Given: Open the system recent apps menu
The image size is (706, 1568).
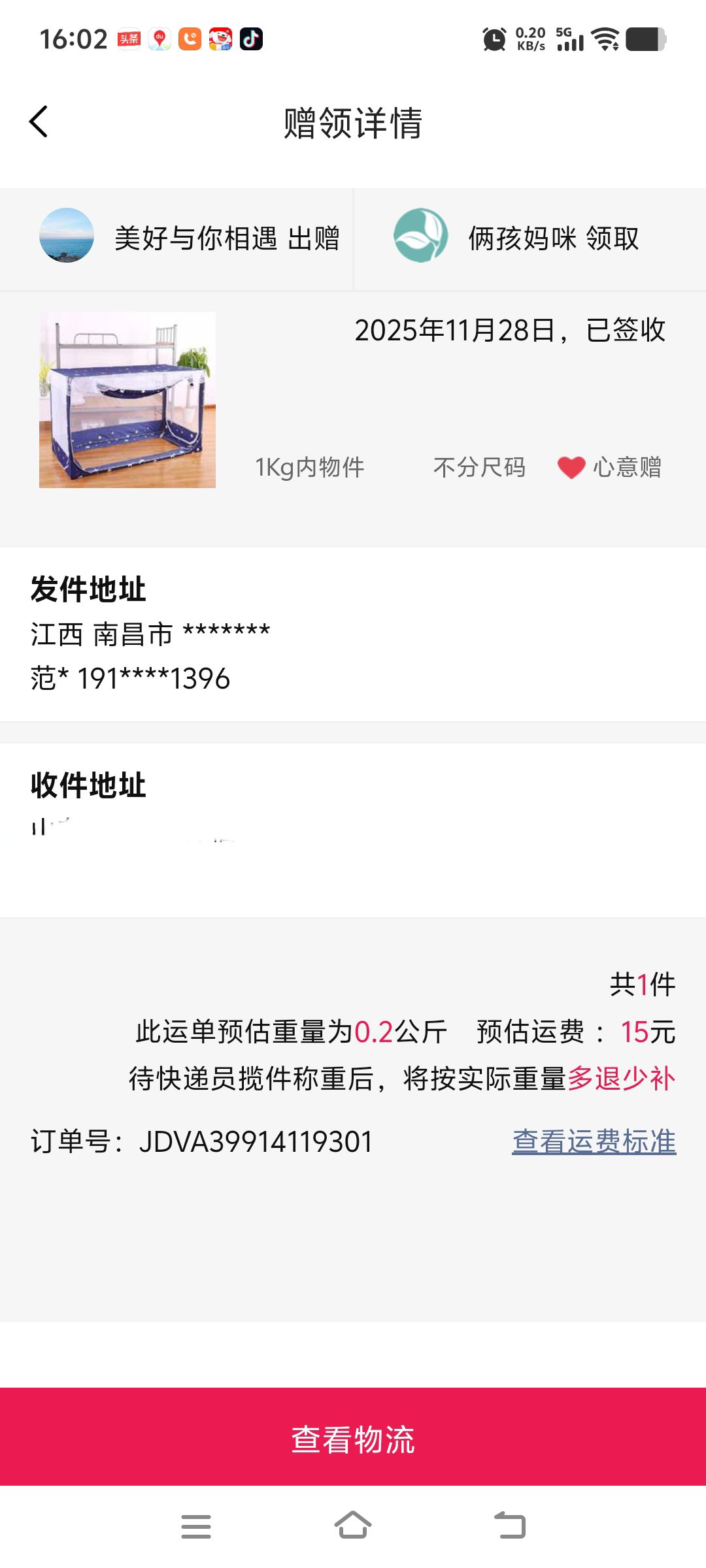Looking at the screenshot, I should pyautogui.click(x=196, y=1526).
